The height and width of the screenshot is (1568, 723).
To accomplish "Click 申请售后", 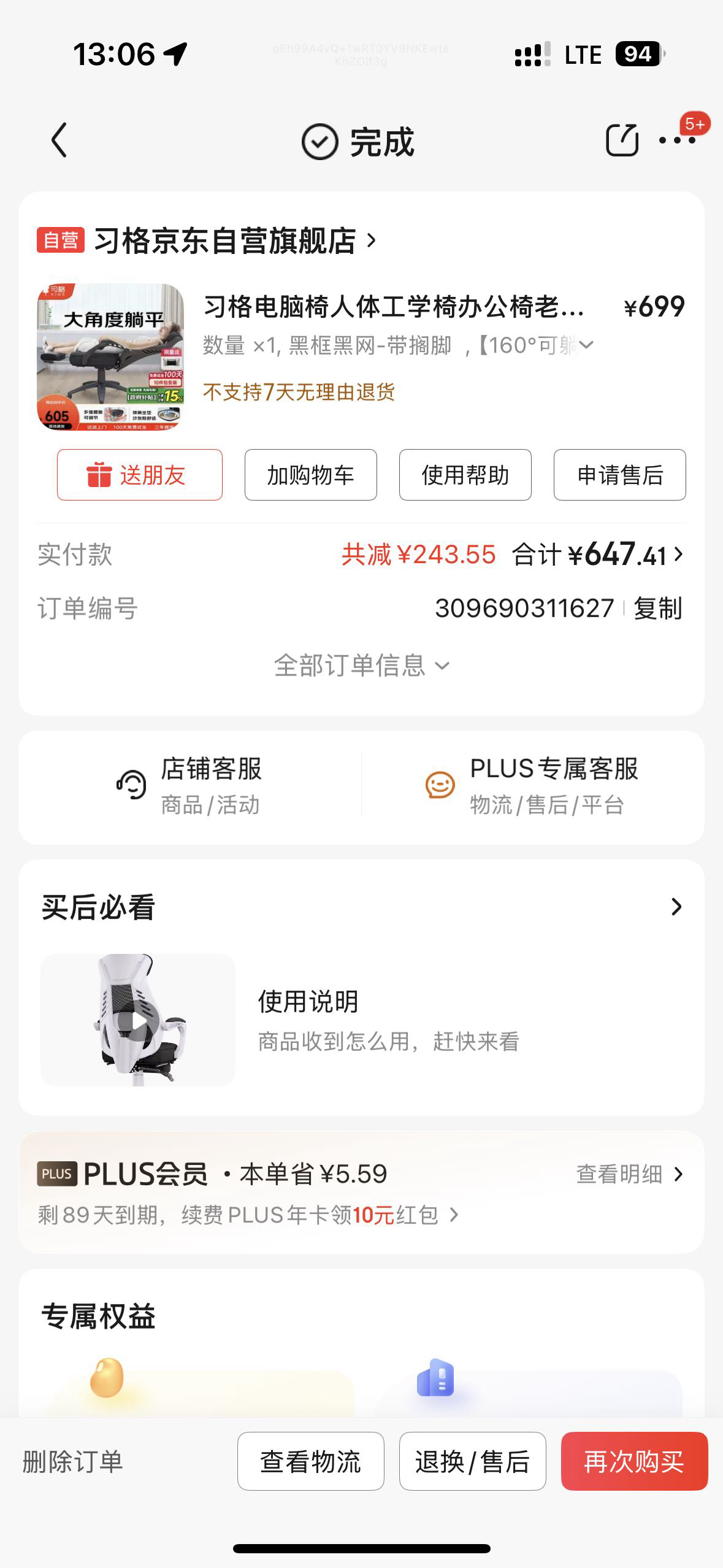I will [x=619, y=475].
